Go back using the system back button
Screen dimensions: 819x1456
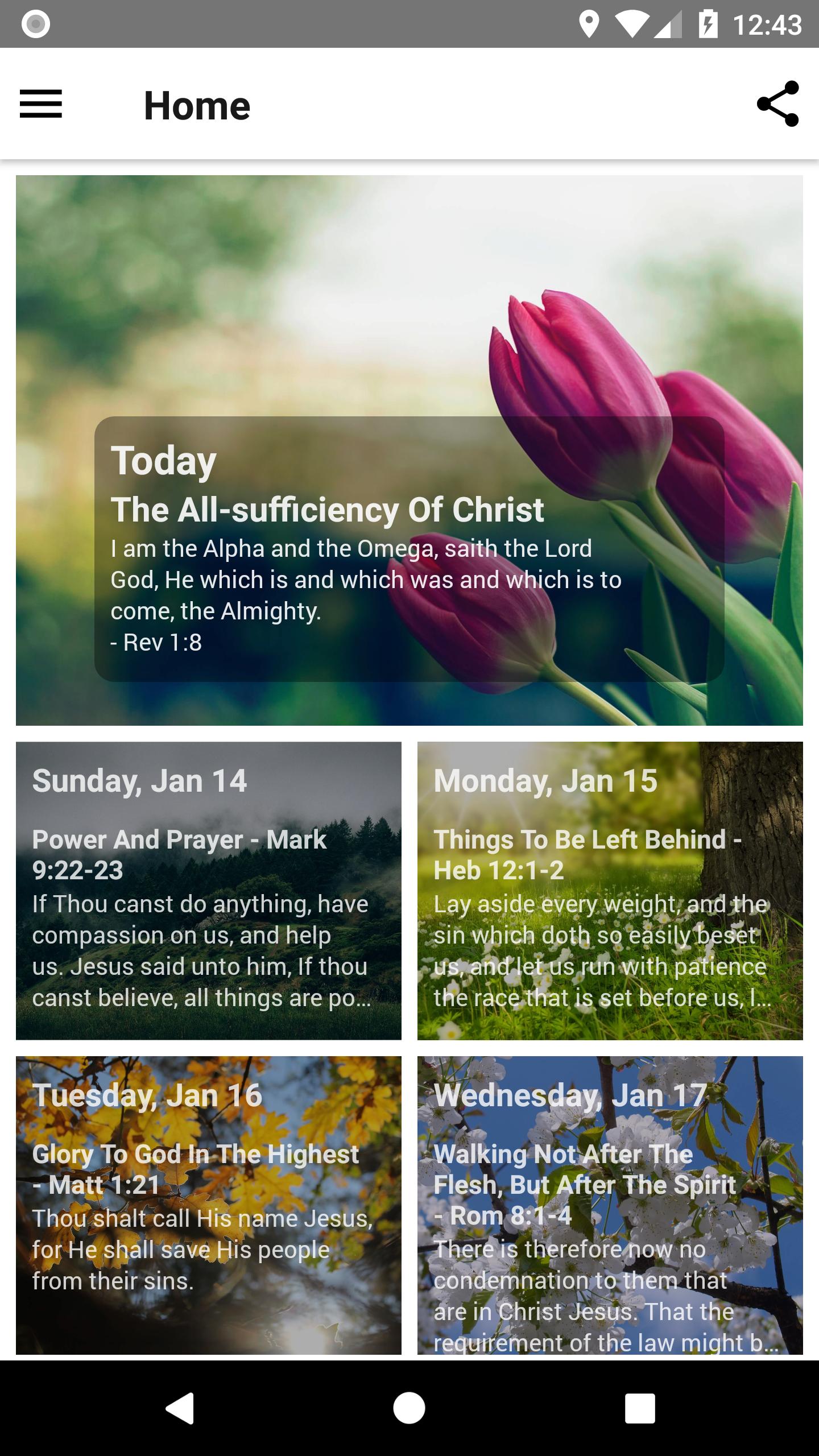[x=180, y=1408]
